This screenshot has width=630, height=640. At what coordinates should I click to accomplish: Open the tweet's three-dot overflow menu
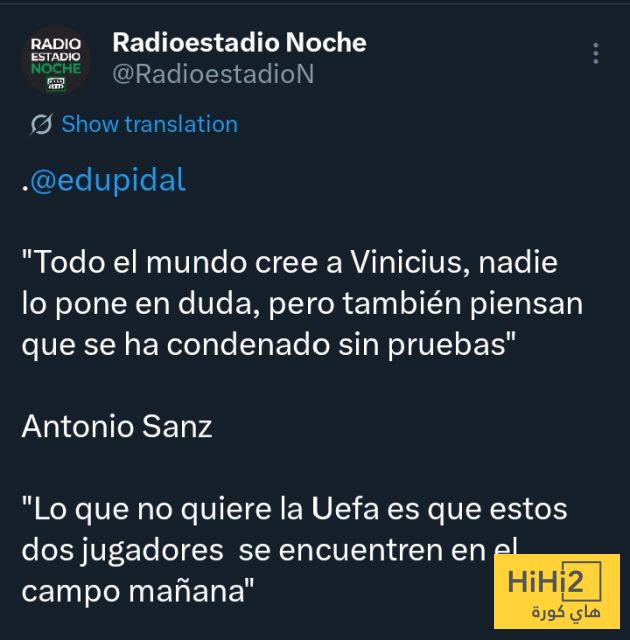click(x=596, y=54)
